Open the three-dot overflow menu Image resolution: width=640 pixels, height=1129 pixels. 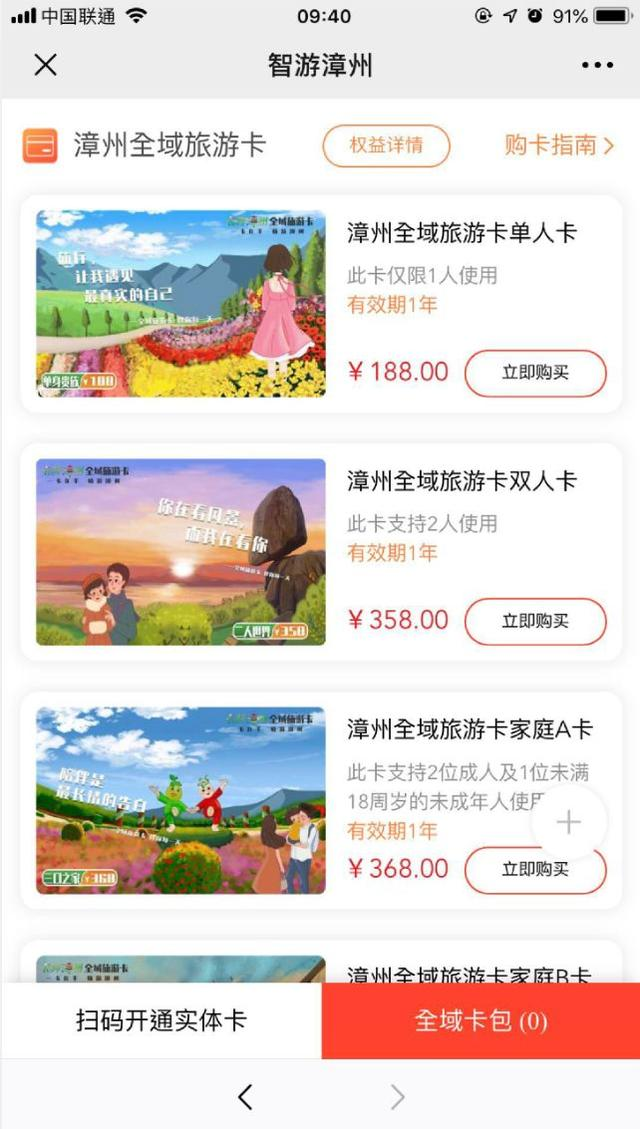click(597, 66)
